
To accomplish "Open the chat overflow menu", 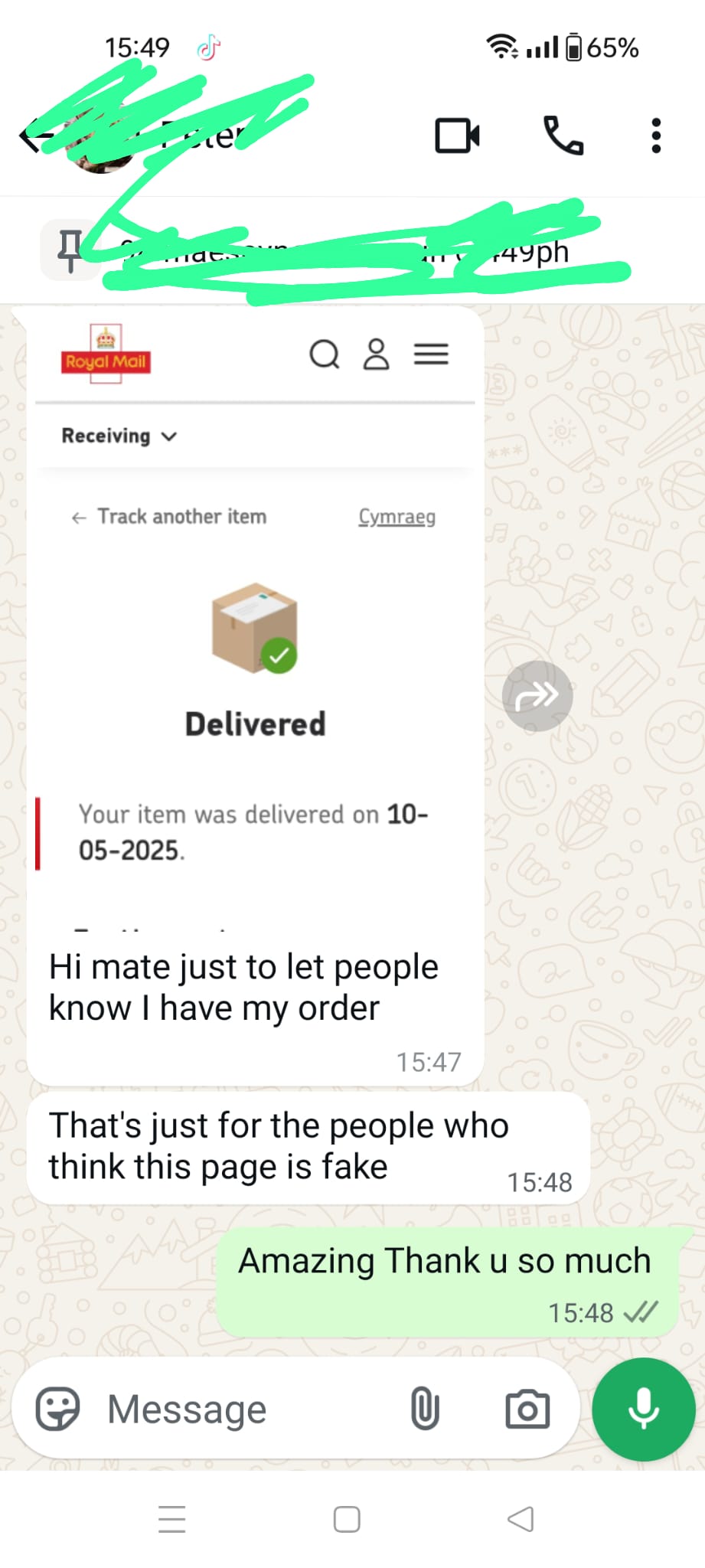I will (655, 136).
